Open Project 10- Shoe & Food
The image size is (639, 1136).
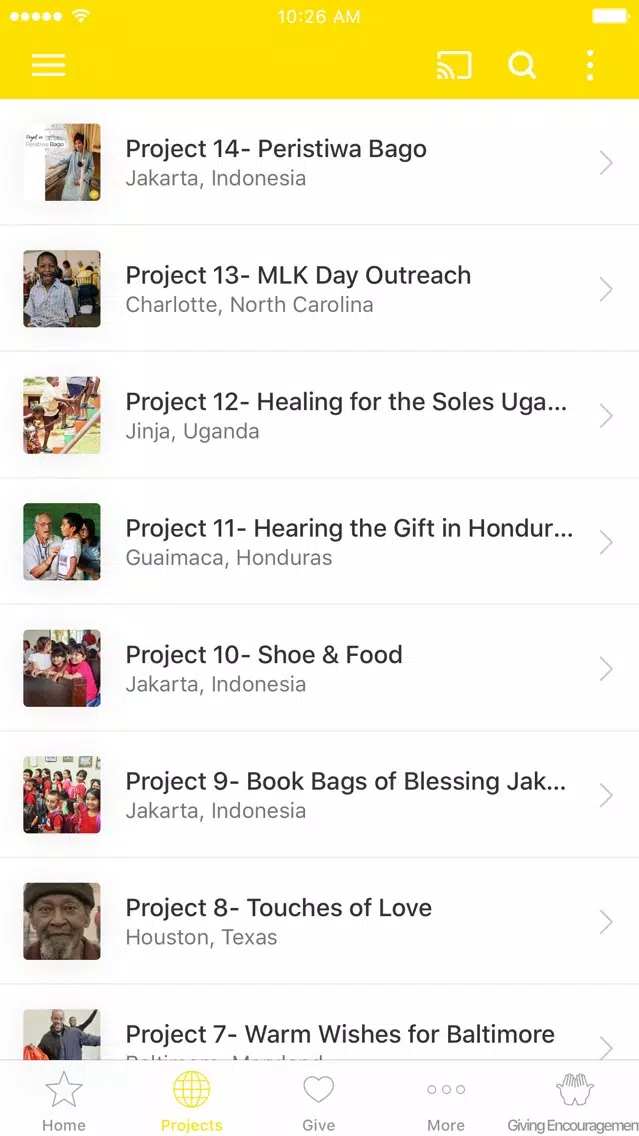click(320, 668)
